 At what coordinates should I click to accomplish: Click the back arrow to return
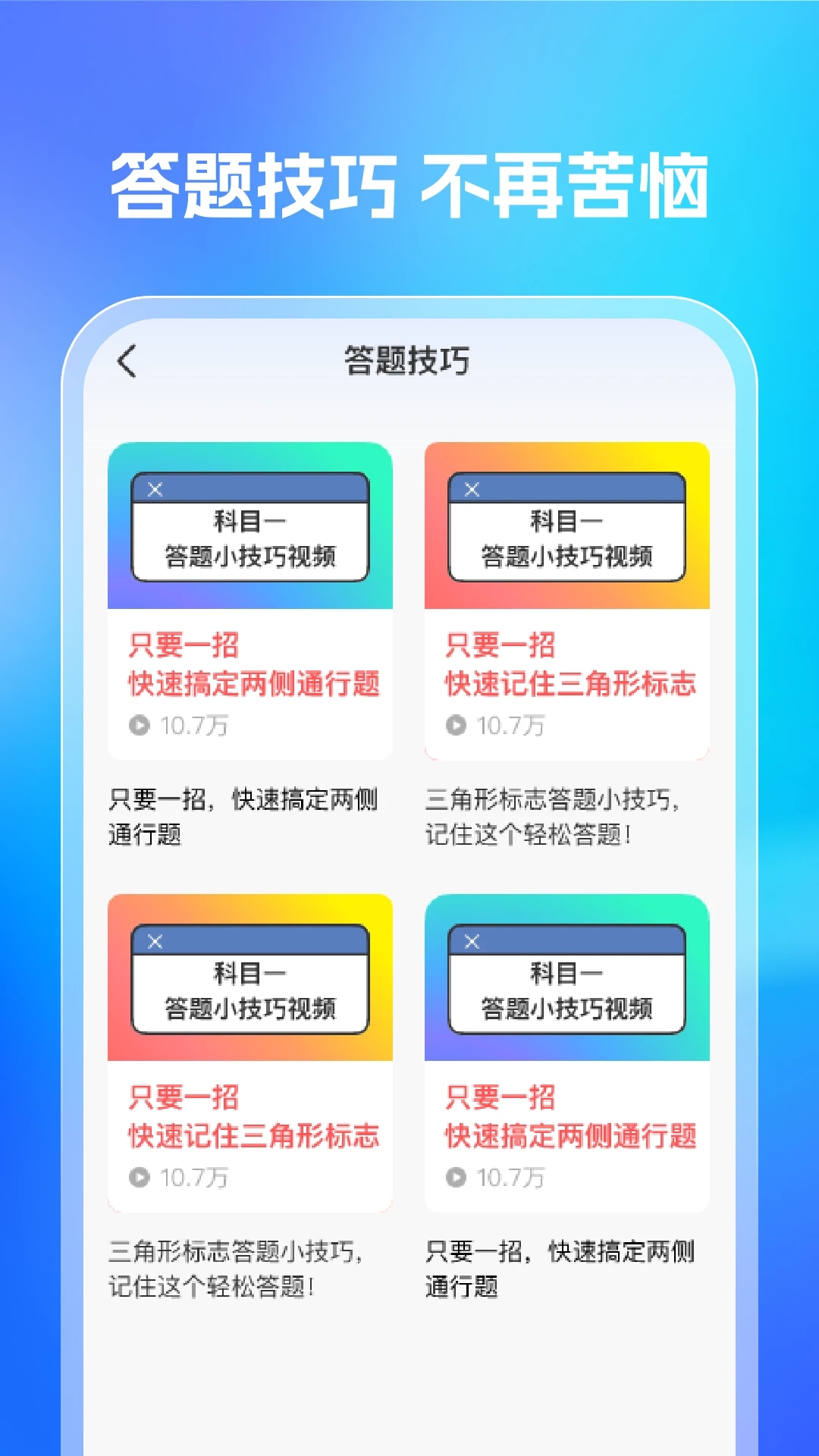point(129,361)
